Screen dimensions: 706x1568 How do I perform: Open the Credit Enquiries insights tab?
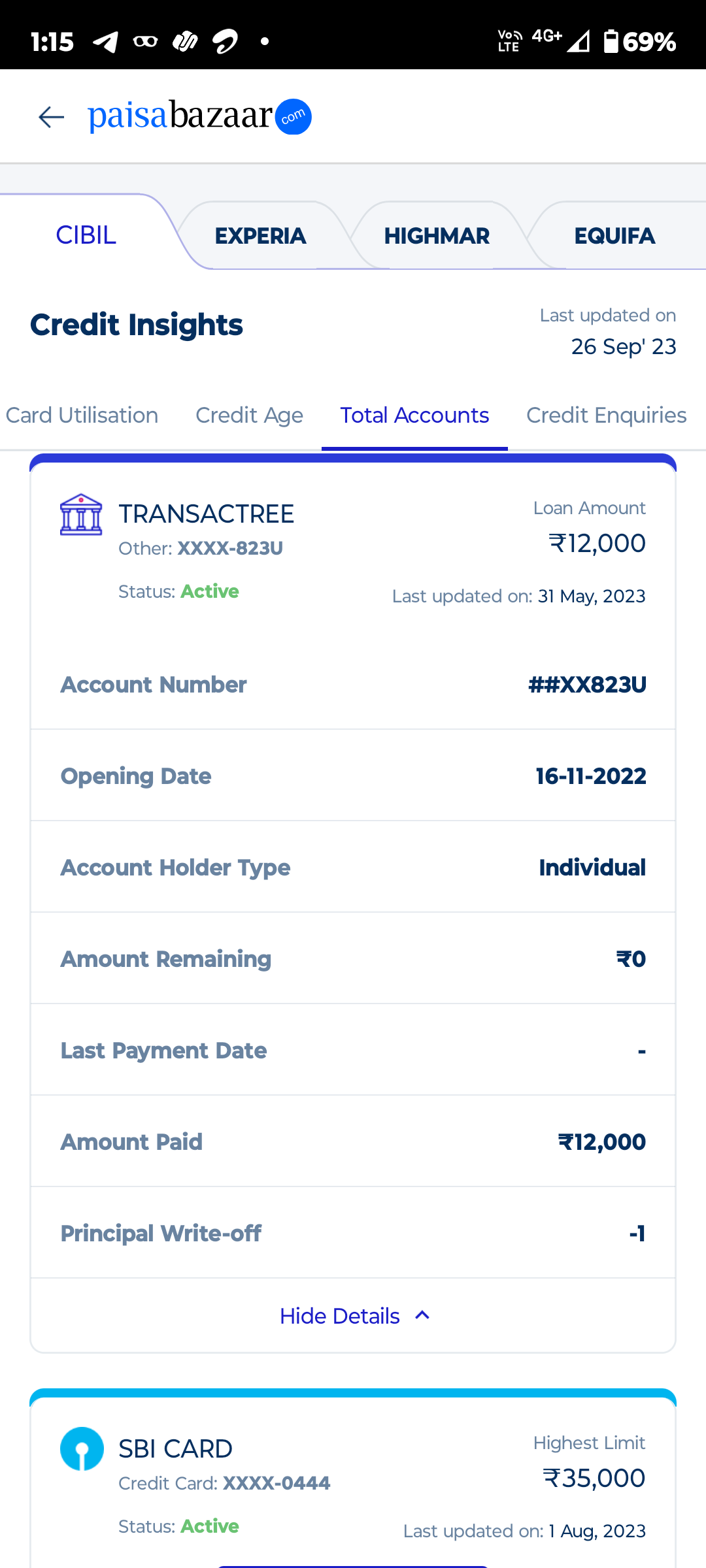coord(606,416)
